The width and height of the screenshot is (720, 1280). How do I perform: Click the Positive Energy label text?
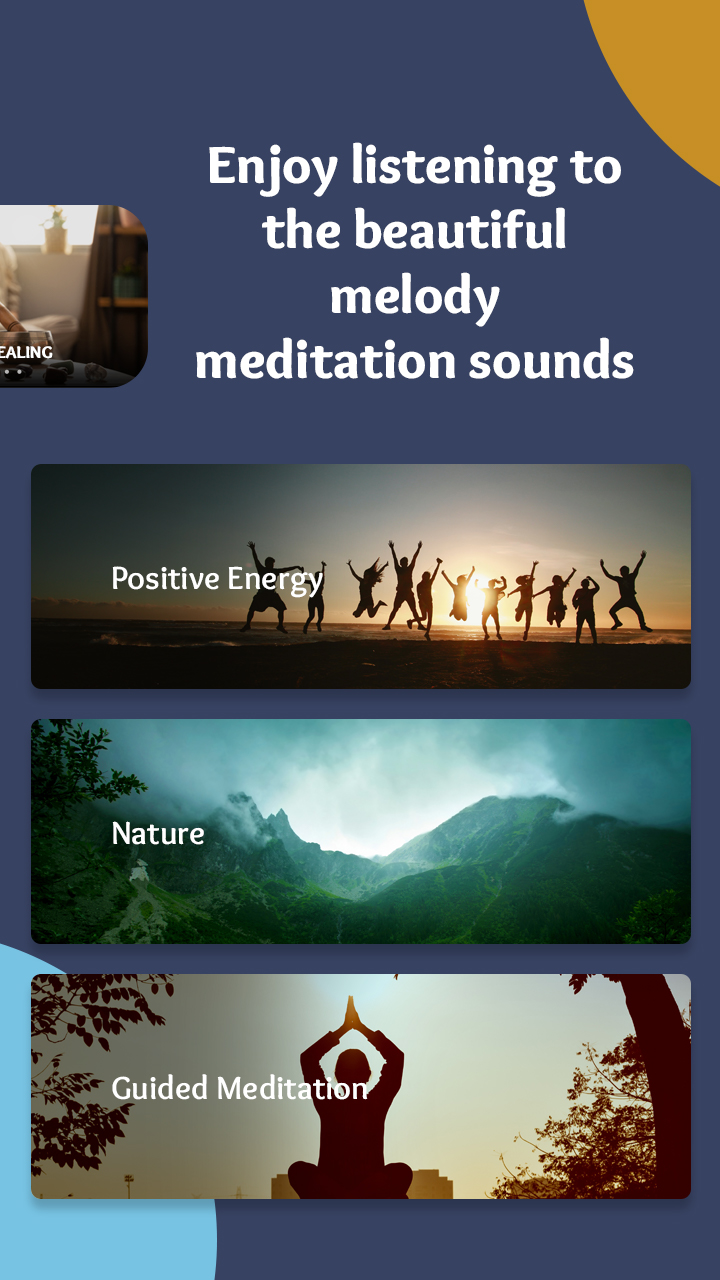[218, 578]
